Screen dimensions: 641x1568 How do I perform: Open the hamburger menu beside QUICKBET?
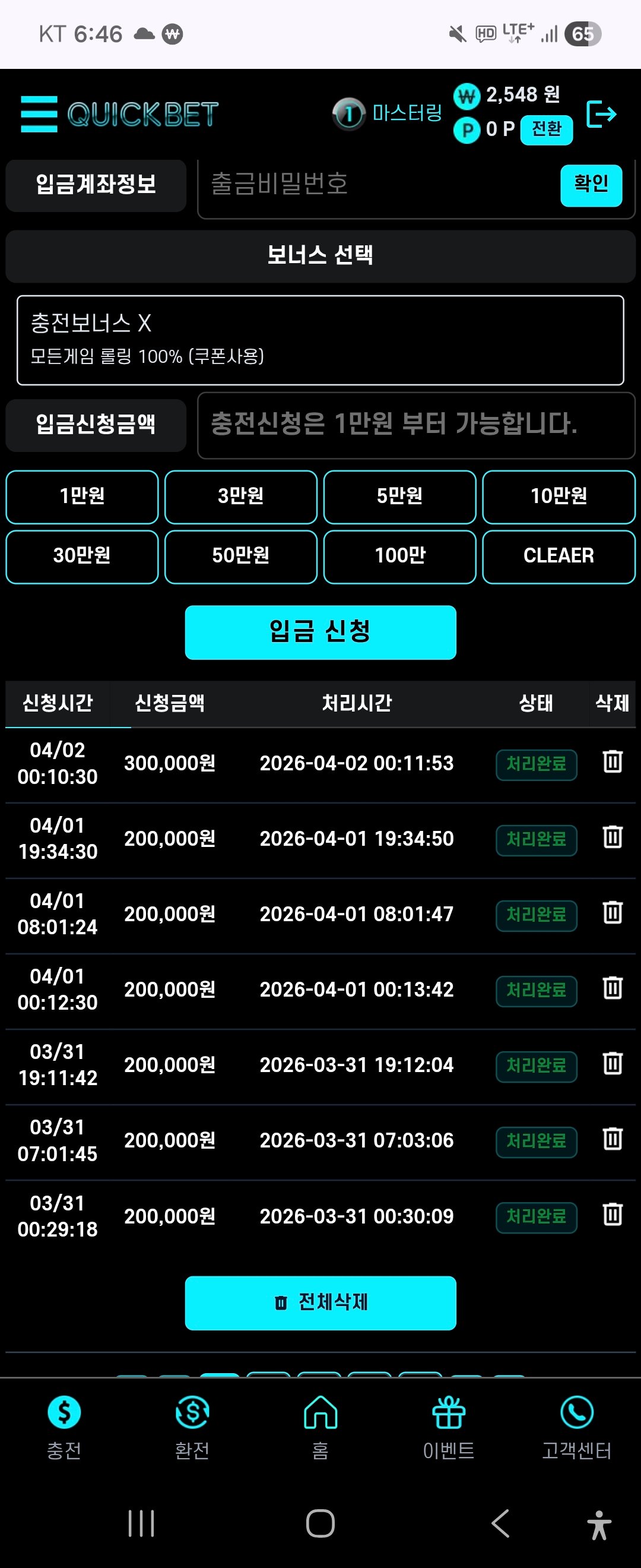click(x=39, y=114)
